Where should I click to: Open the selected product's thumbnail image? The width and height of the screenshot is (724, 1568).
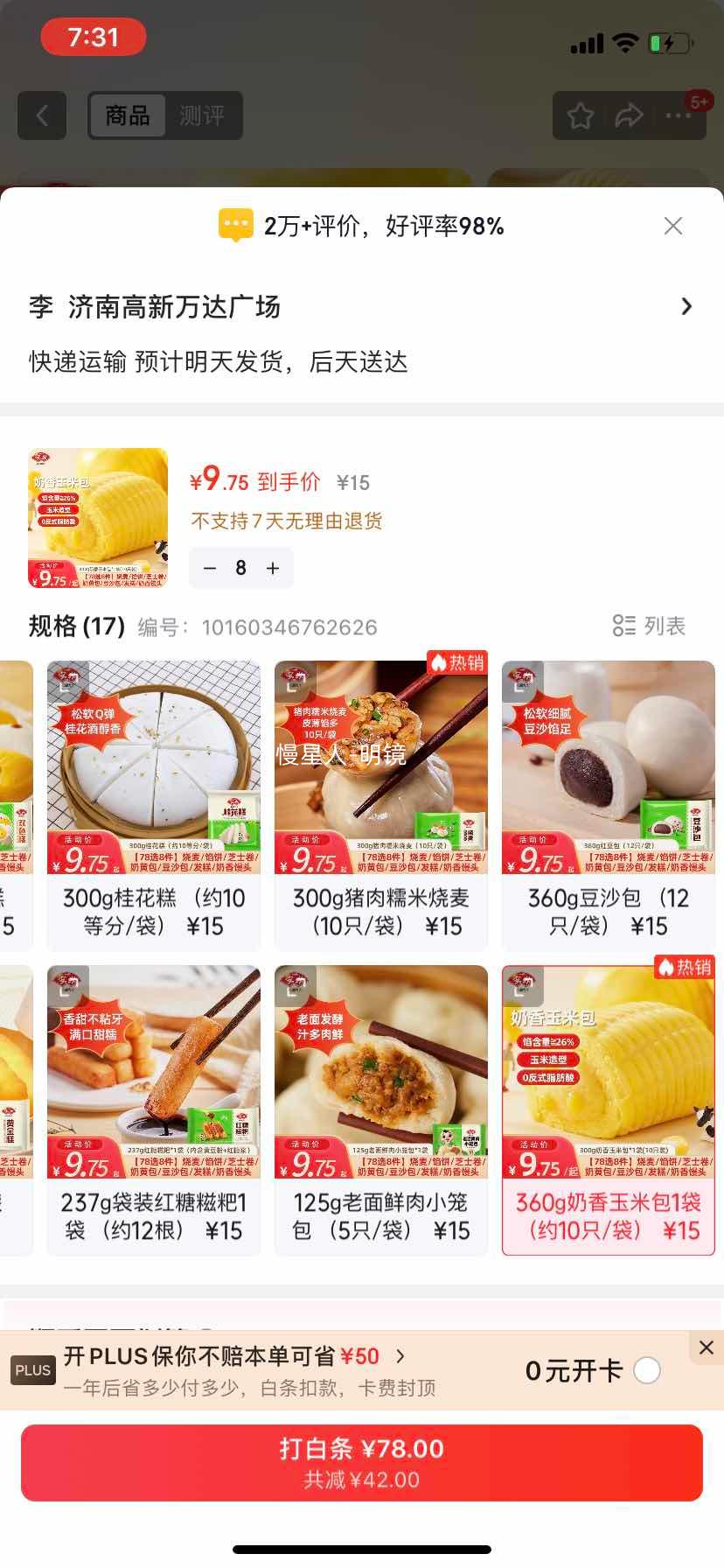click(98, 518)
